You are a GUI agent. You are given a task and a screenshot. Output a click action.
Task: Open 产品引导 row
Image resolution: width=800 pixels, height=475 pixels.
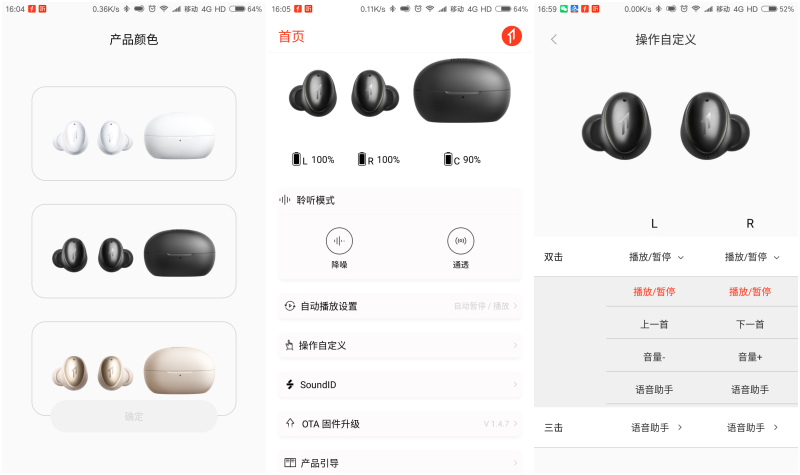tap(400, 462)
